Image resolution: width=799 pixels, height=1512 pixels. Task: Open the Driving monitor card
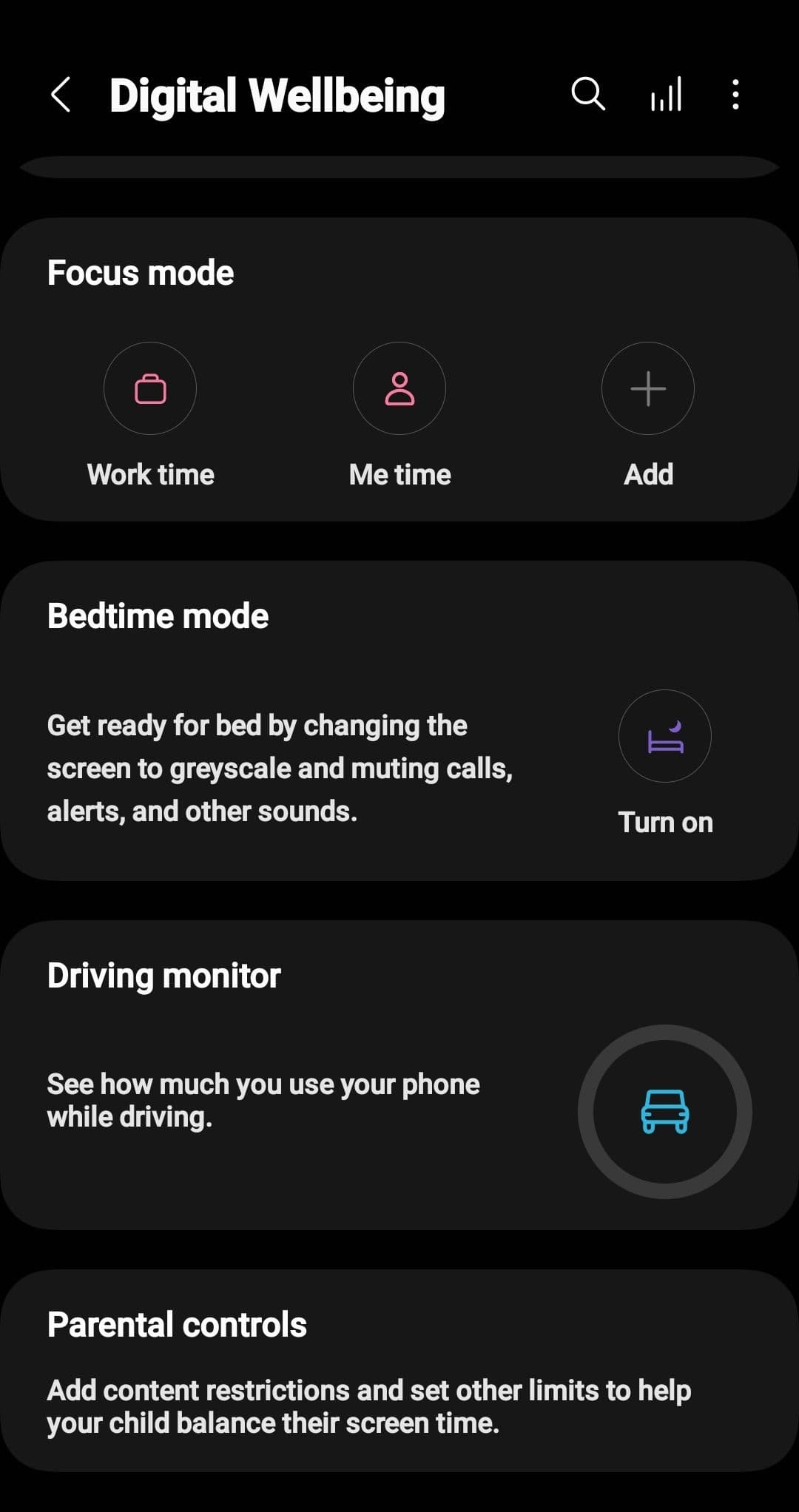click(x=399, y=1076)
